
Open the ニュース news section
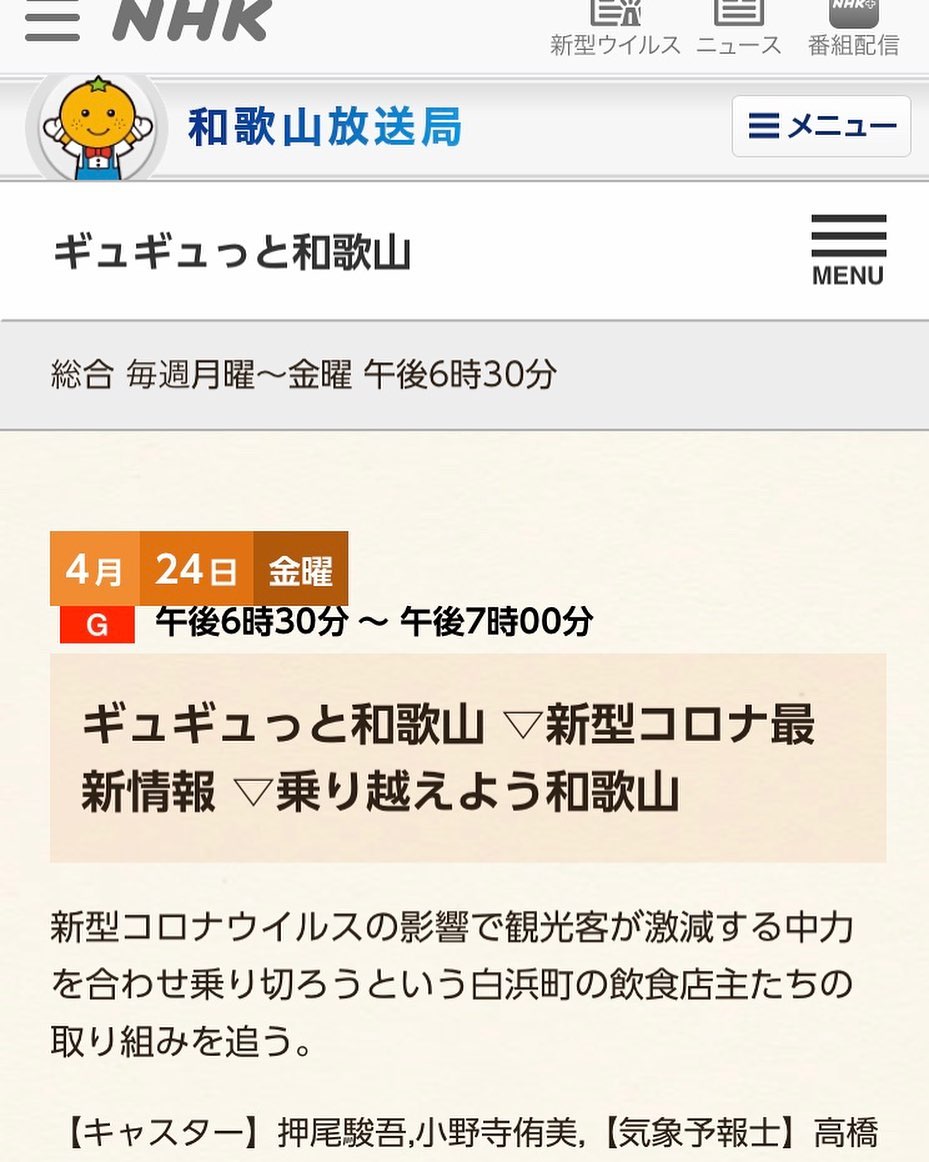(738, 28)
